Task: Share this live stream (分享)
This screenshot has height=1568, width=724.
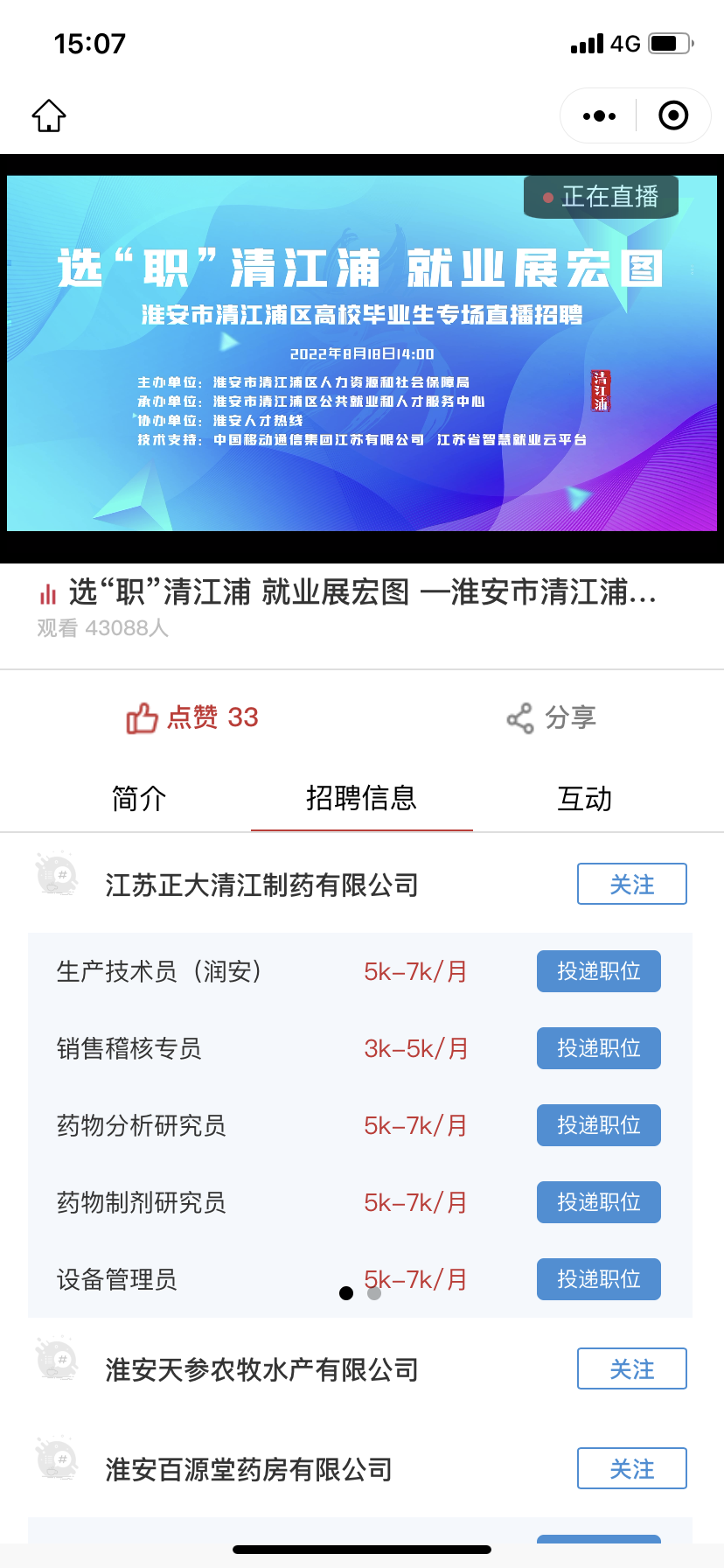Action: 552,717
